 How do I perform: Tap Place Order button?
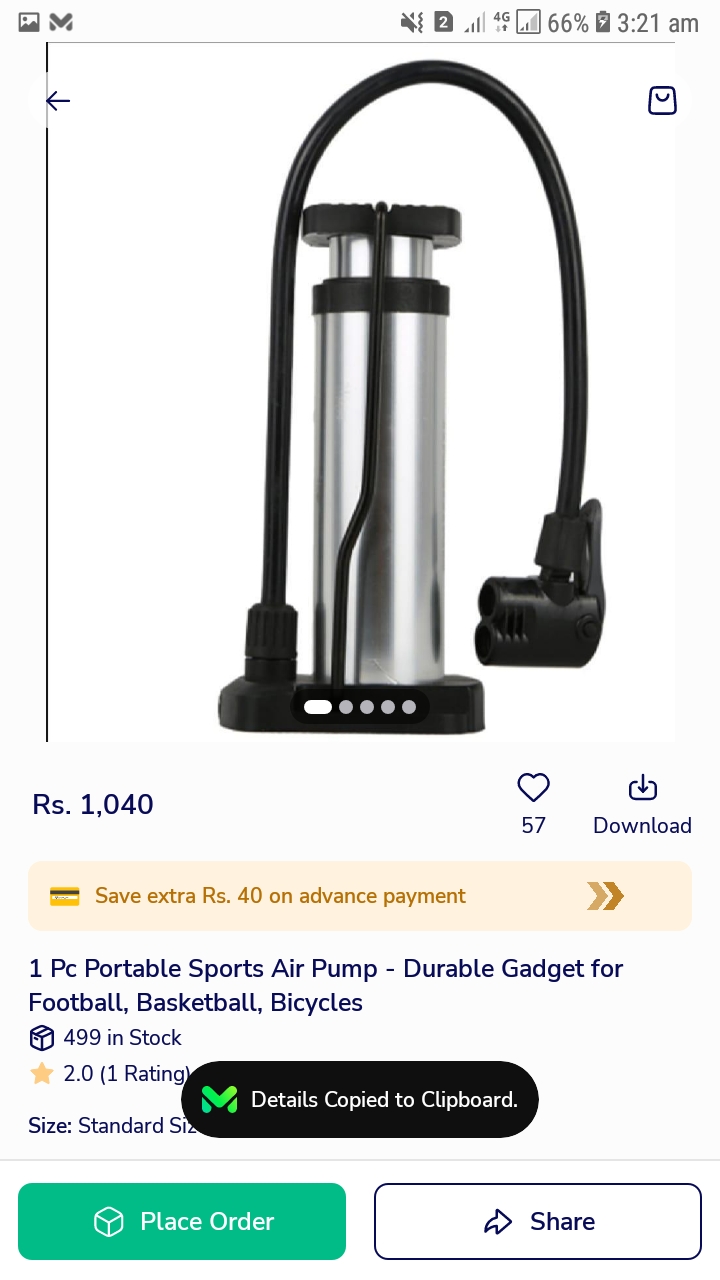[182, 1221]
